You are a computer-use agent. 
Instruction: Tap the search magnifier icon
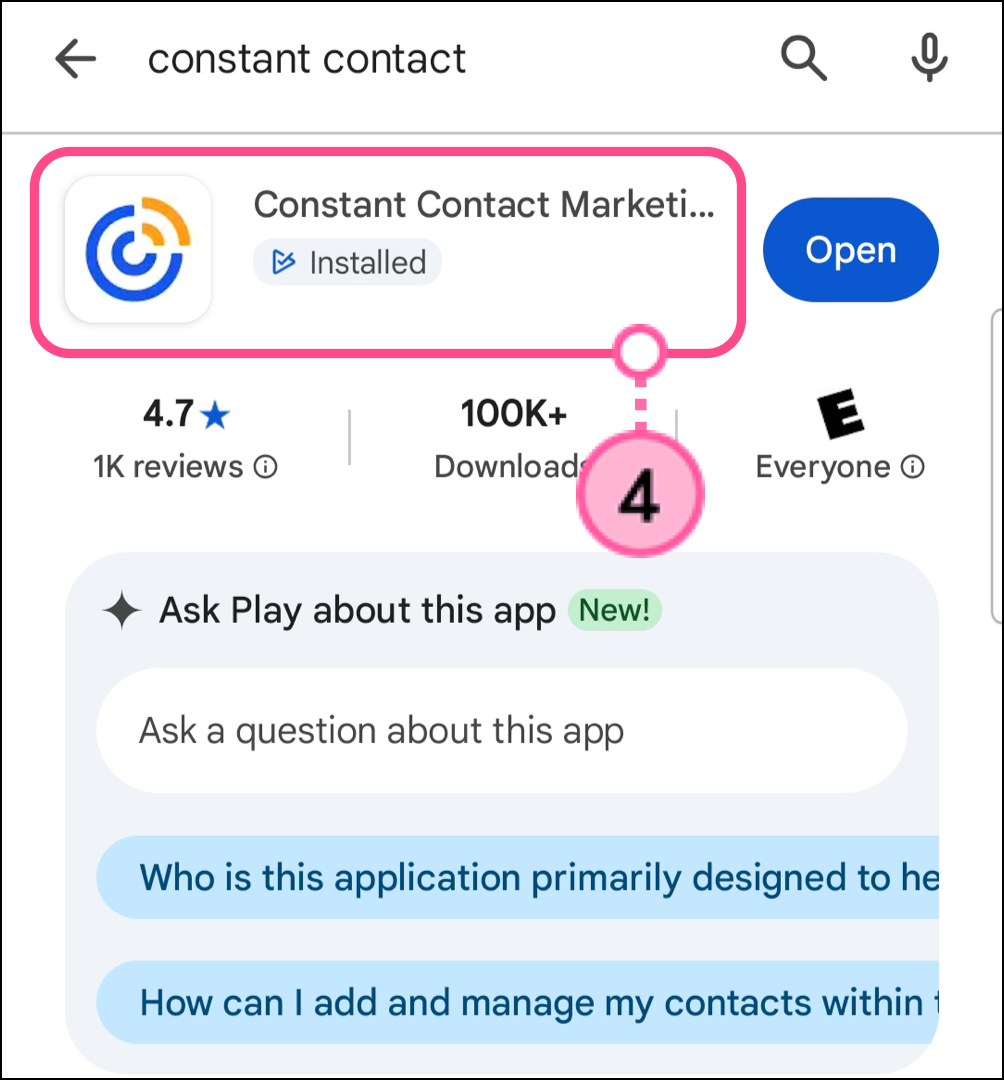tap(803, 59)
